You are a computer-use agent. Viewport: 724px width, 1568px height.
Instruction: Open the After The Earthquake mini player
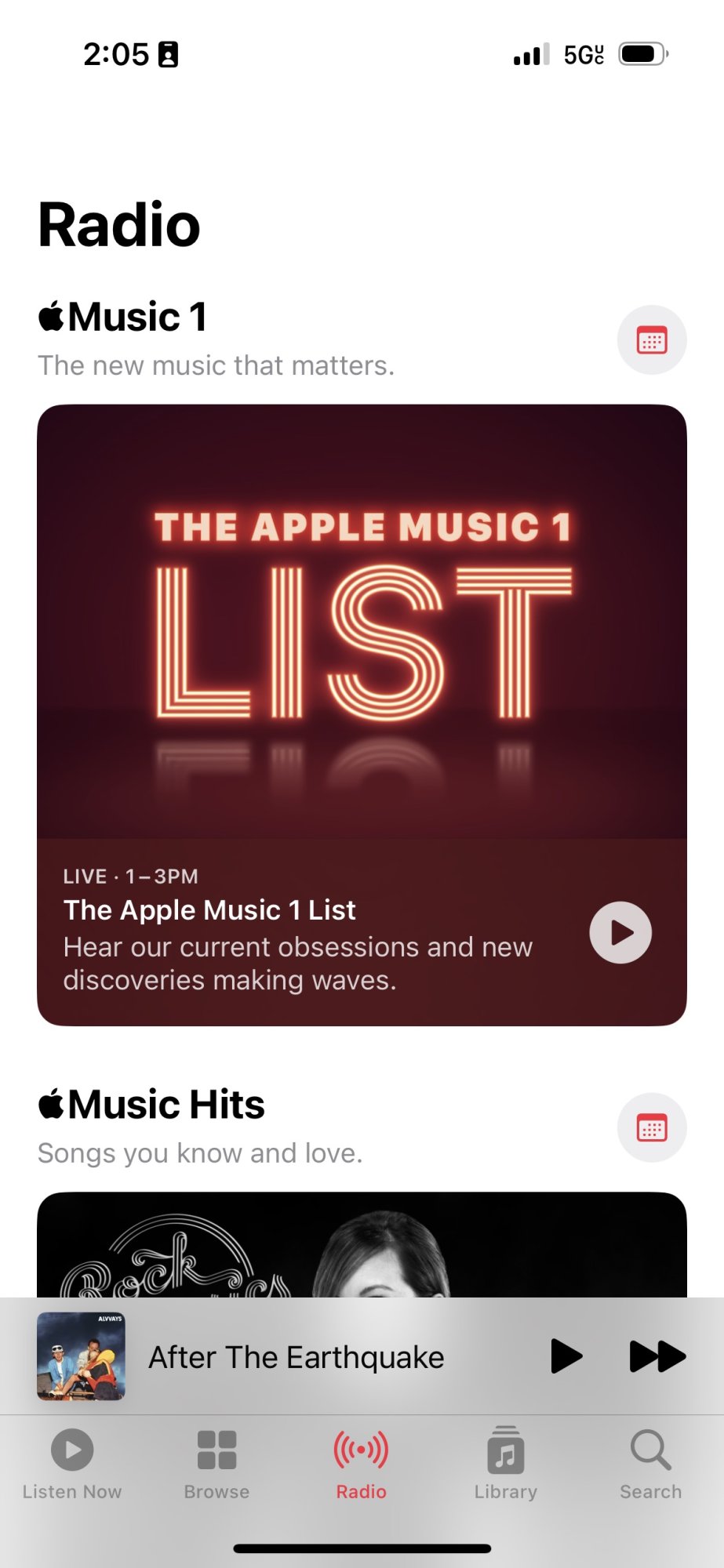pyautogui.click(x=297, y=1357)
